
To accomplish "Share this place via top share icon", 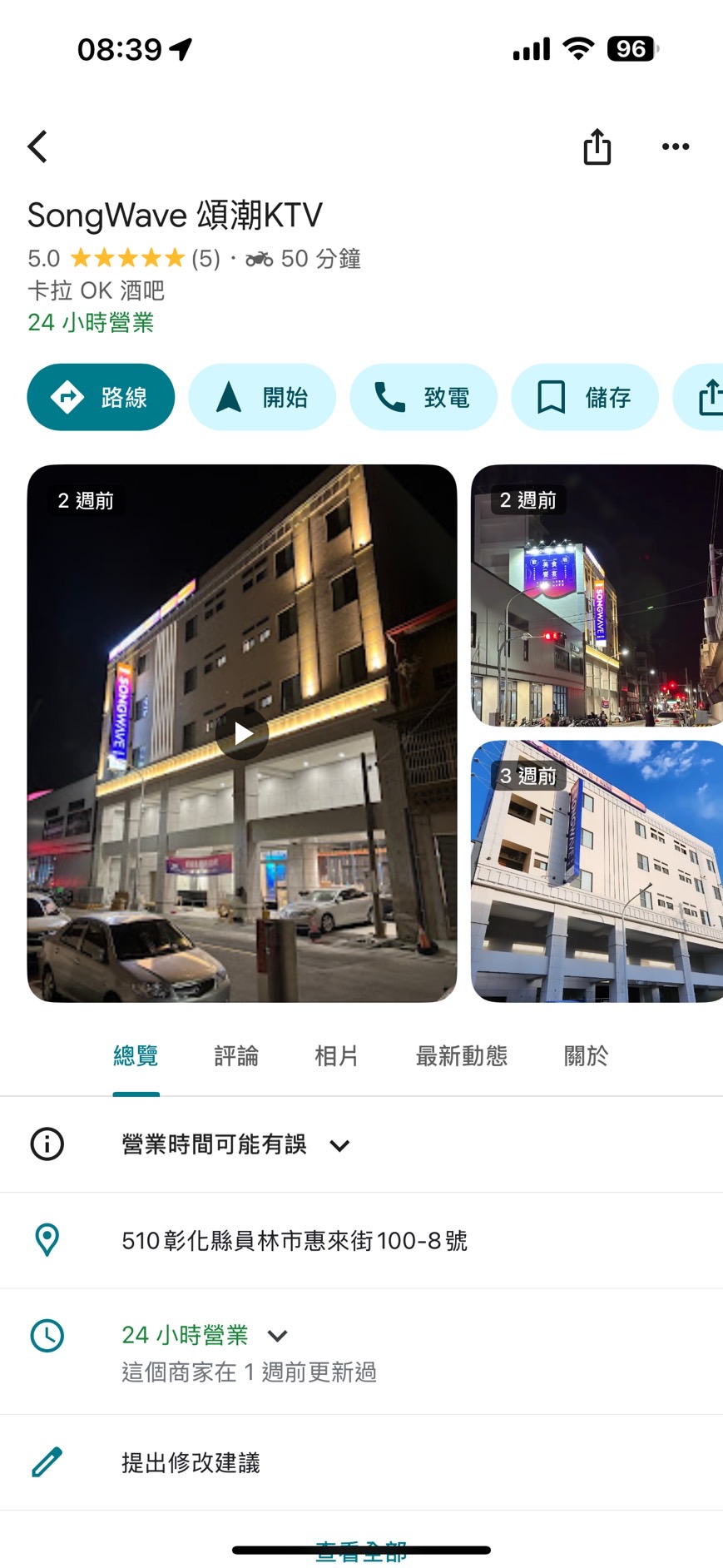I will pyautogui.click(x=597, y=146).
